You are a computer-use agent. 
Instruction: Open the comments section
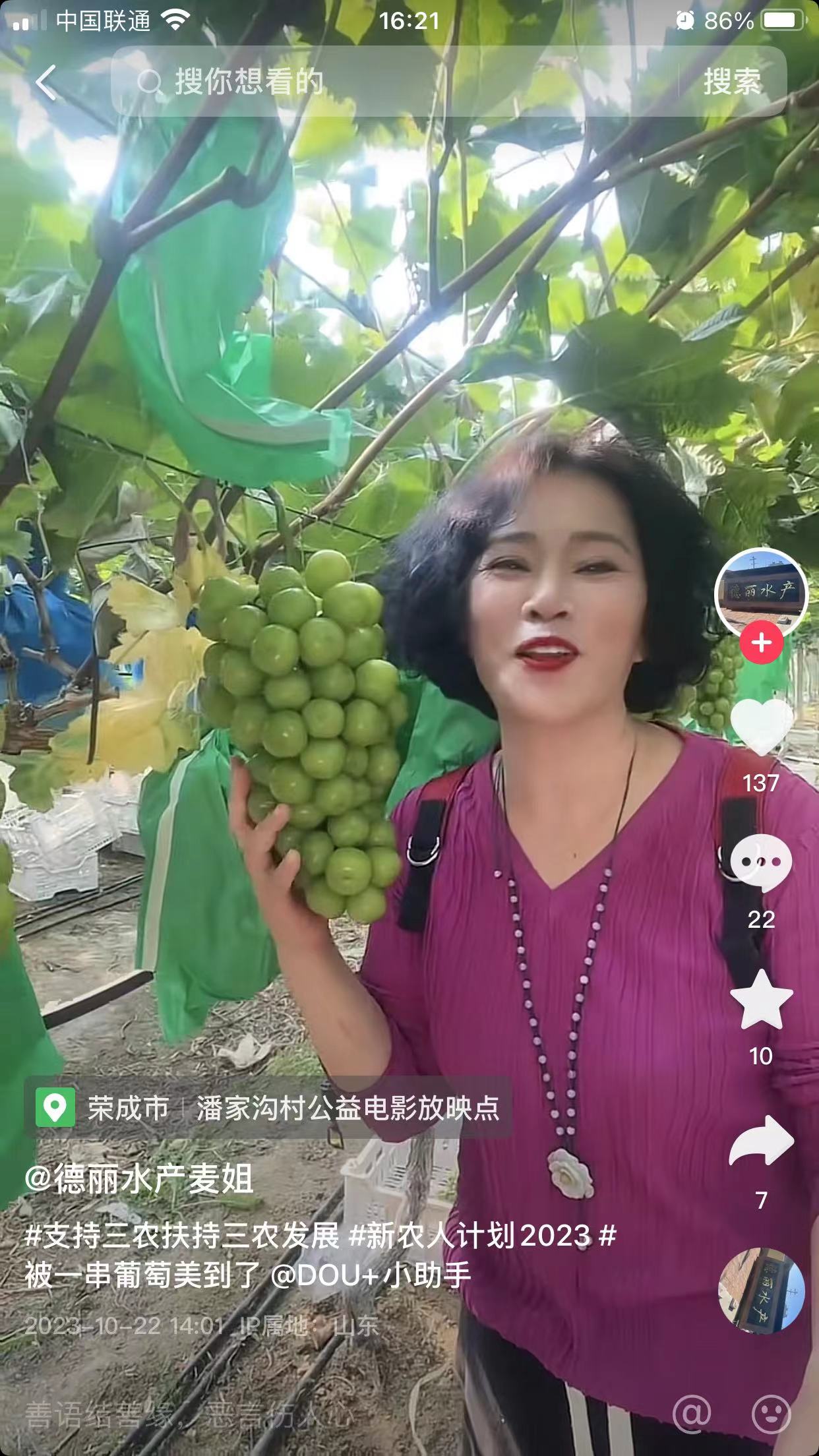pyautogui.click(x=762, y=862)
